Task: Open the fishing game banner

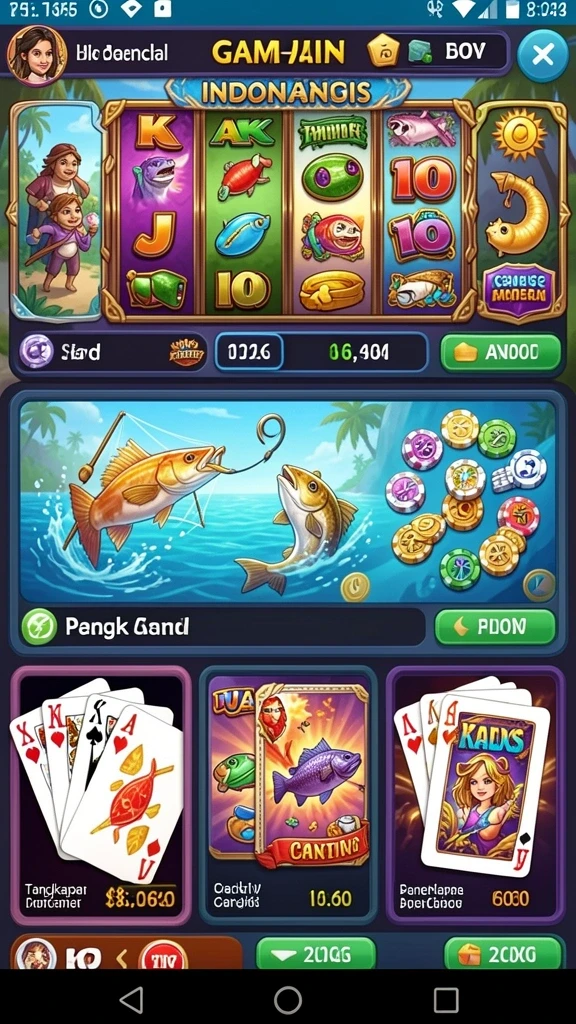Action: pos(287,502)
